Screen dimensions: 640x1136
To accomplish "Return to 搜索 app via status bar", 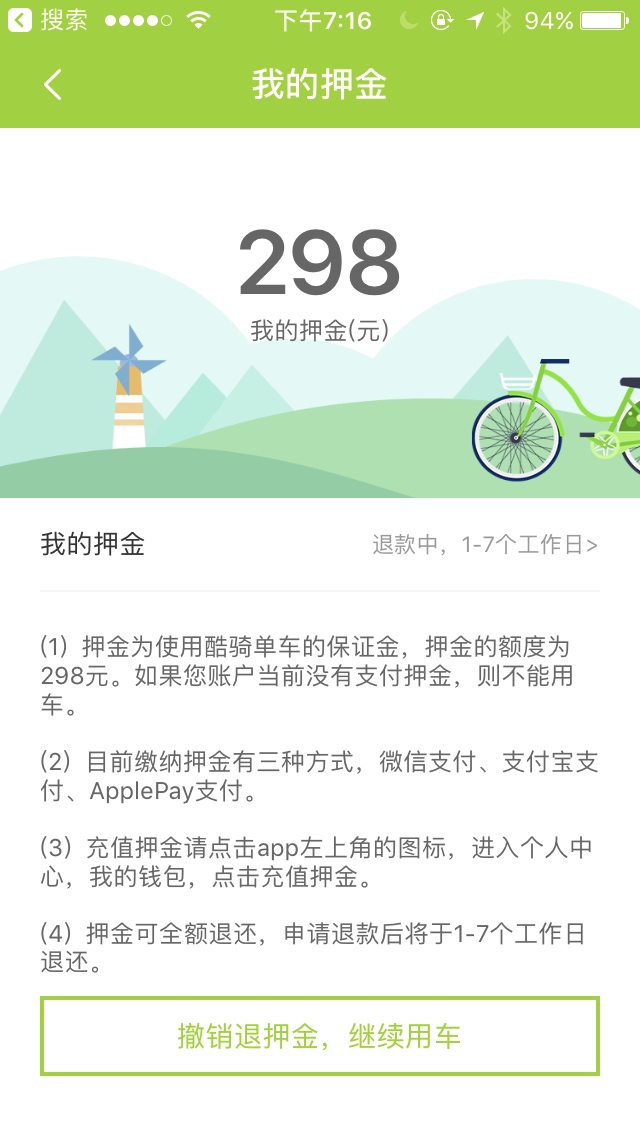I will pyautogui.click(x=48, y=20).
